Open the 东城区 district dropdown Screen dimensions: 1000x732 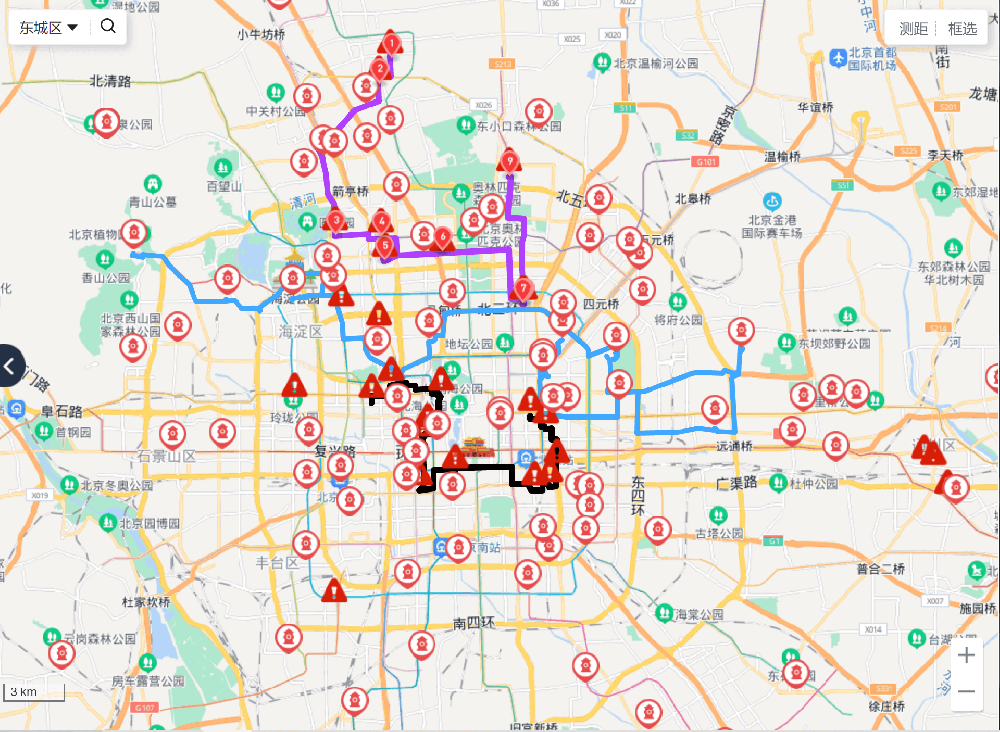48,27
